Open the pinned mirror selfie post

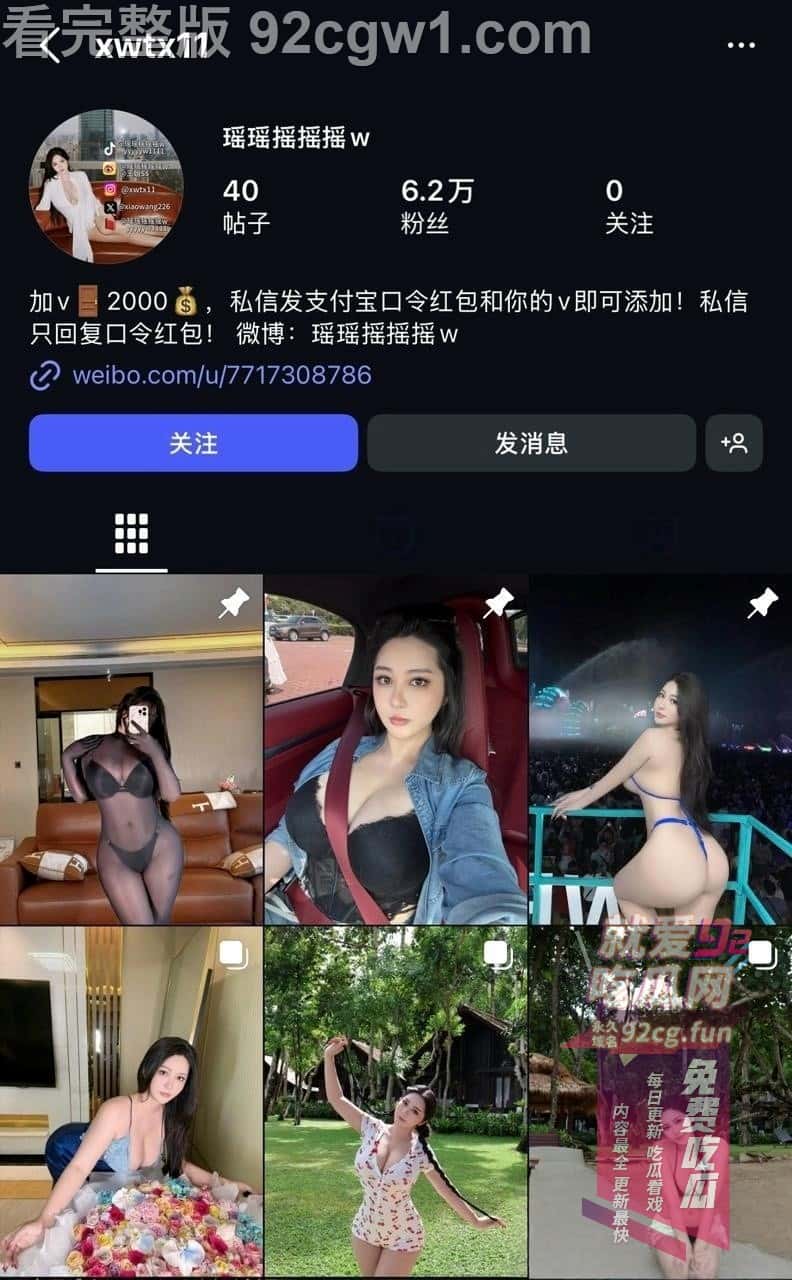[131, 749]
